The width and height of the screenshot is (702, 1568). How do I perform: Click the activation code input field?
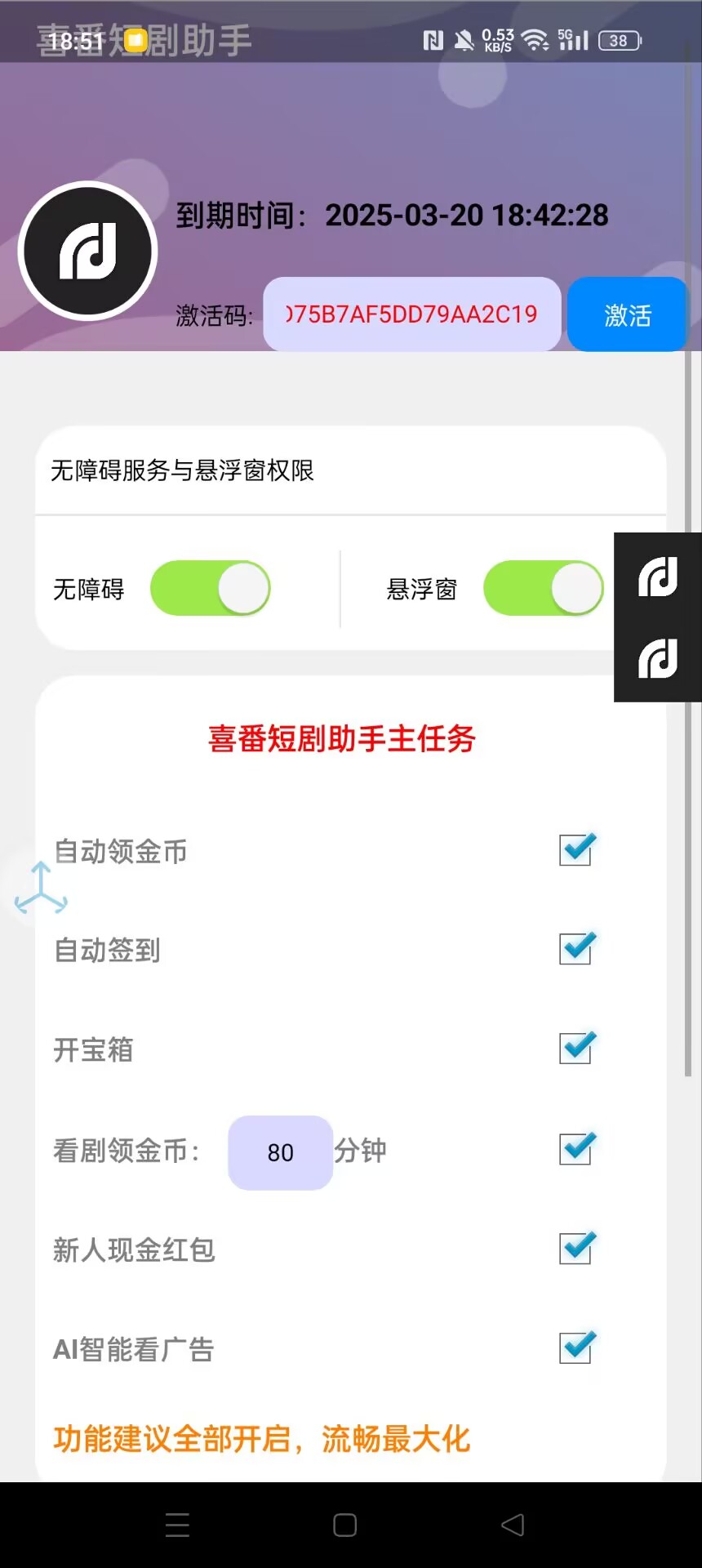[412, 314]
